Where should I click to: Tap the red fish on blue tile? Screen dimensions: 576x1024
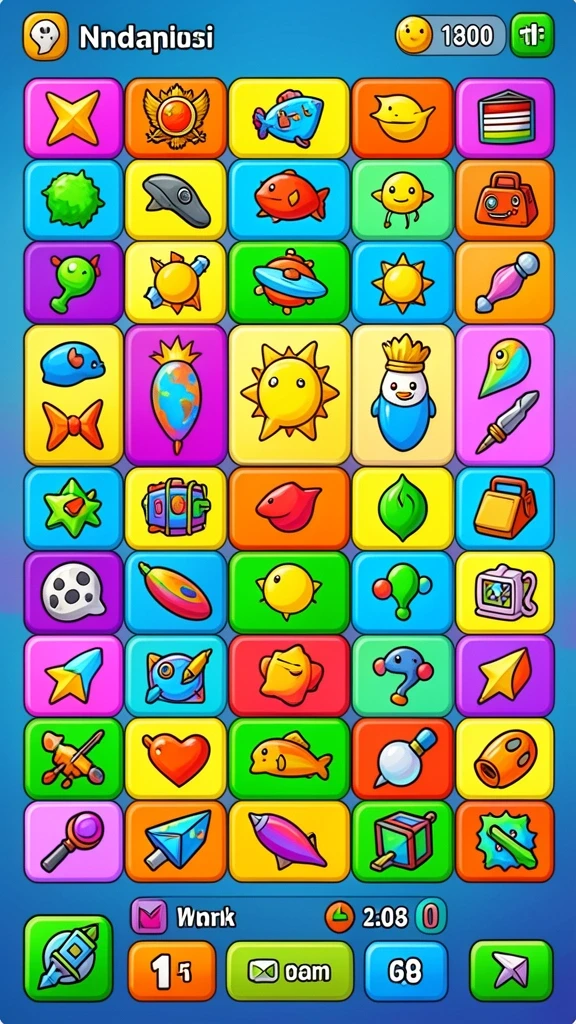pos(289,199)
